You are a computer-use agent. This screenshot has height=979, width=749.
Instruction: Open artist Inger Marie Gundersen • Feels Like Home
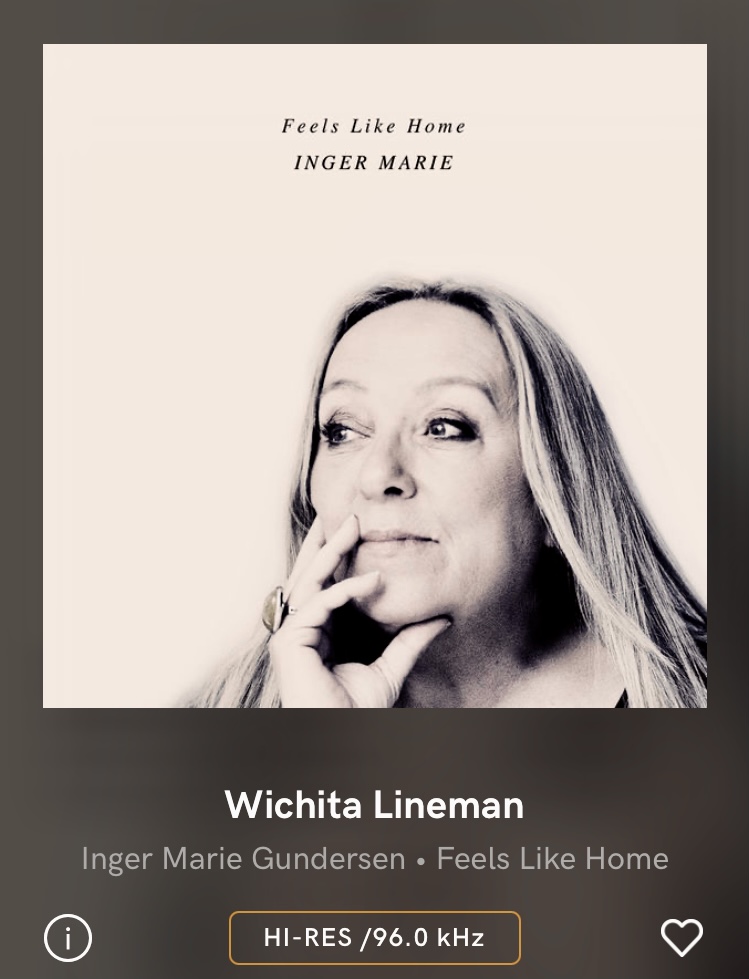tap(243, 859)
